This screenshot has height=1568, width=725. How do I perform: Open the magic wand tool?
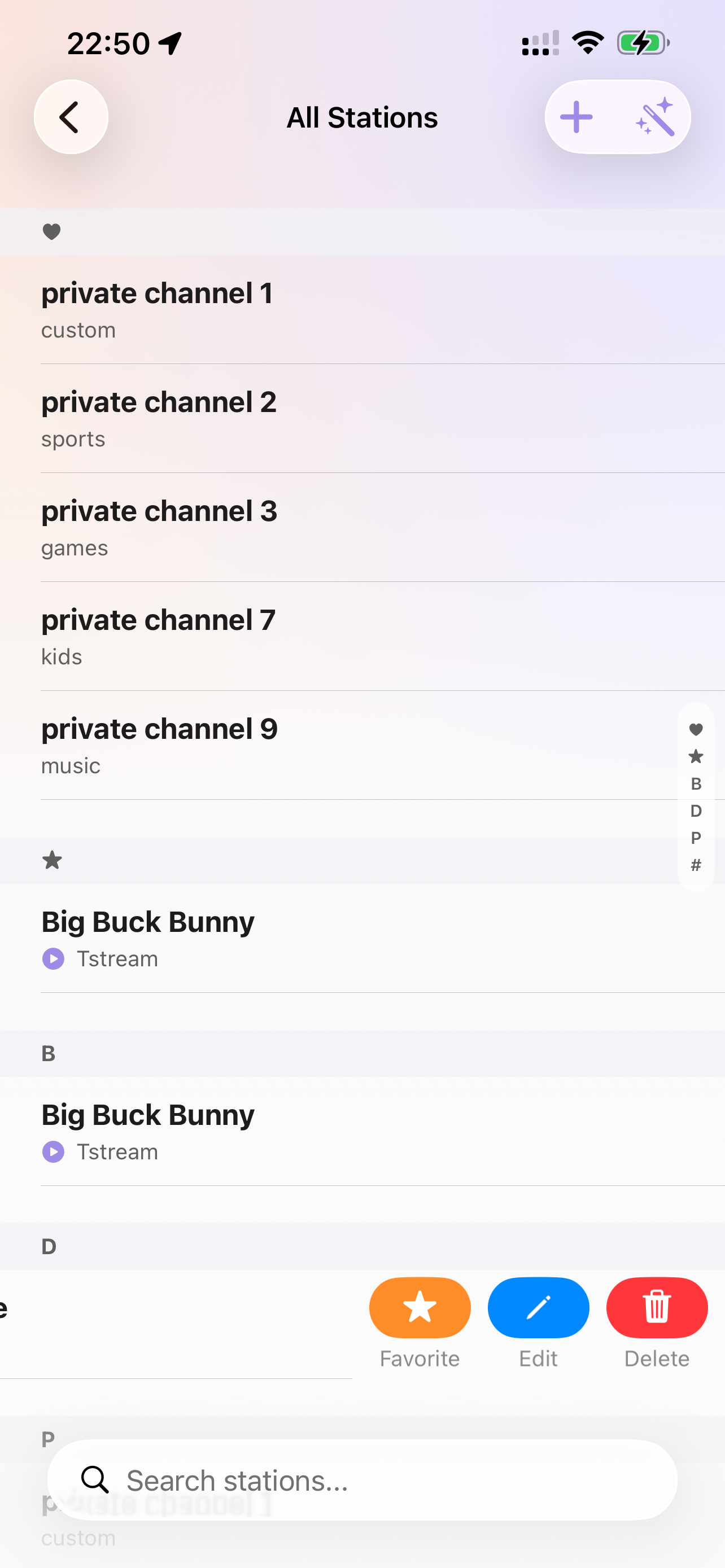pos(655,117)
